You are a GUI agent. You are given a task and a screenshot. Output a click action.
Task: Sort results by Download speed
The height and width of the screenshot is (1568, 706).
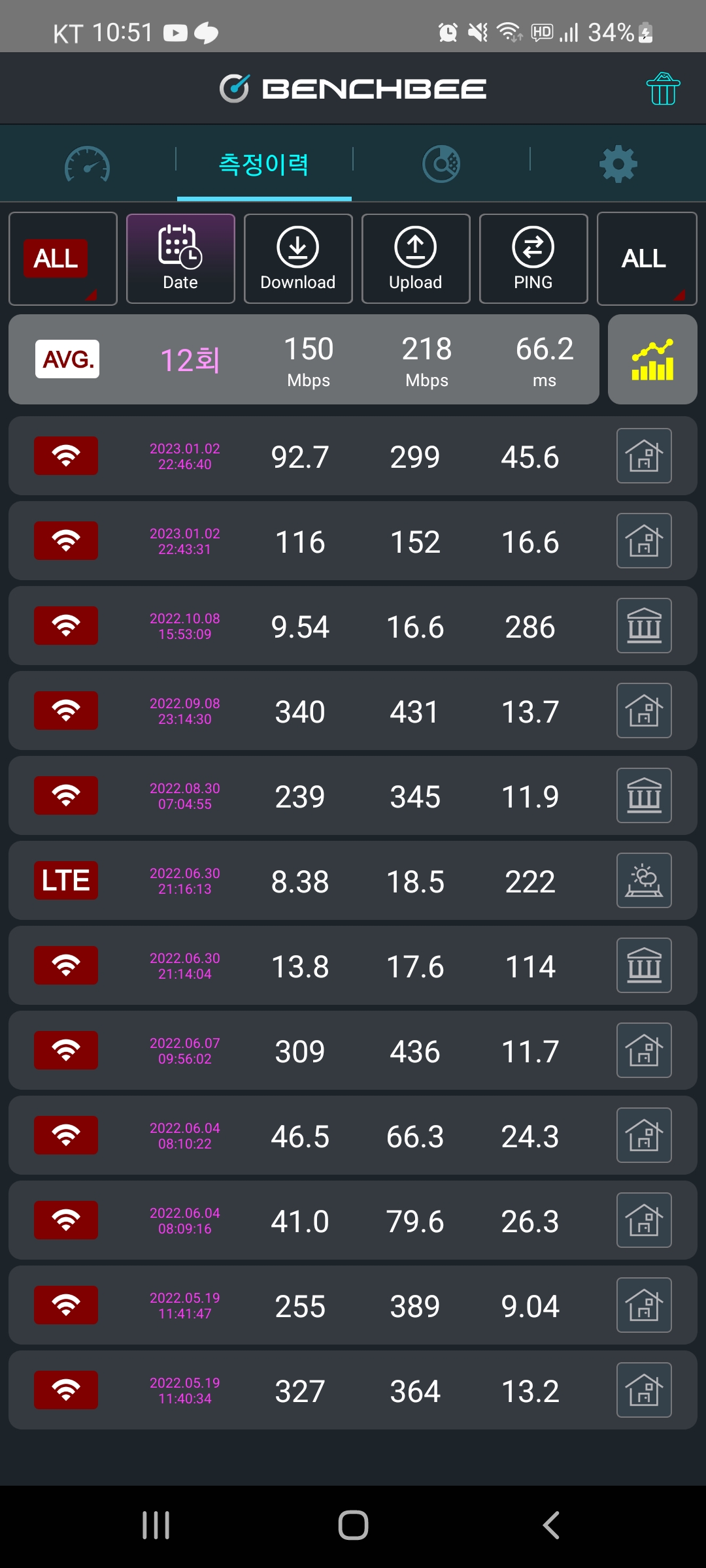point(298,259)
